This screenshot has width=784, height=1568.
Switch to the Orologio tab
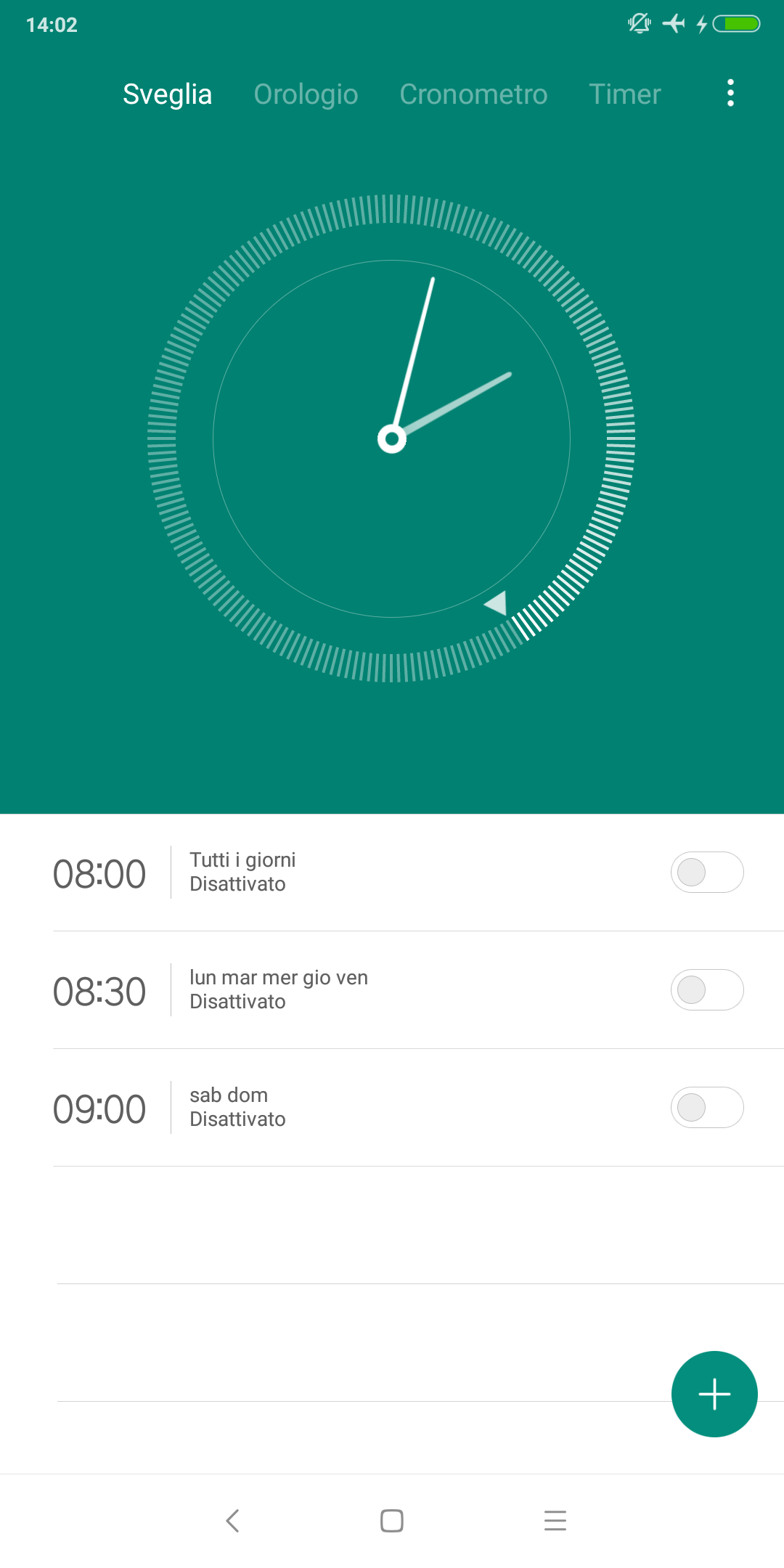click(306, 94)
